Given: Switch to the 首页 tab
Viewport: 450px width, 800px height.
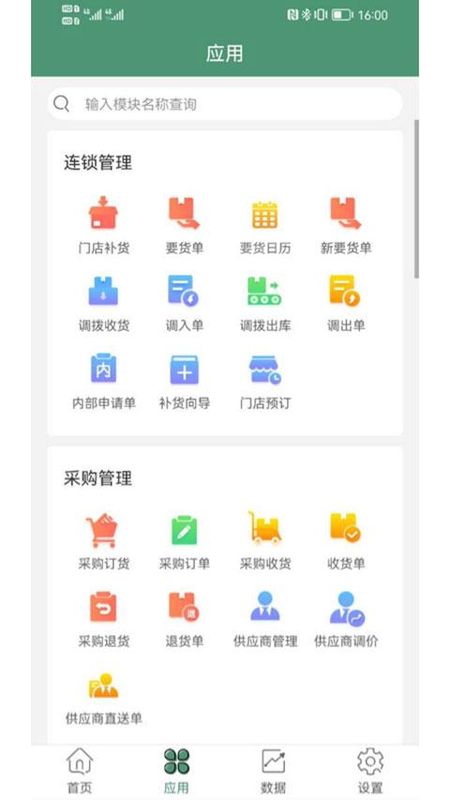Looking at the screenshot, I should (80, 770).
